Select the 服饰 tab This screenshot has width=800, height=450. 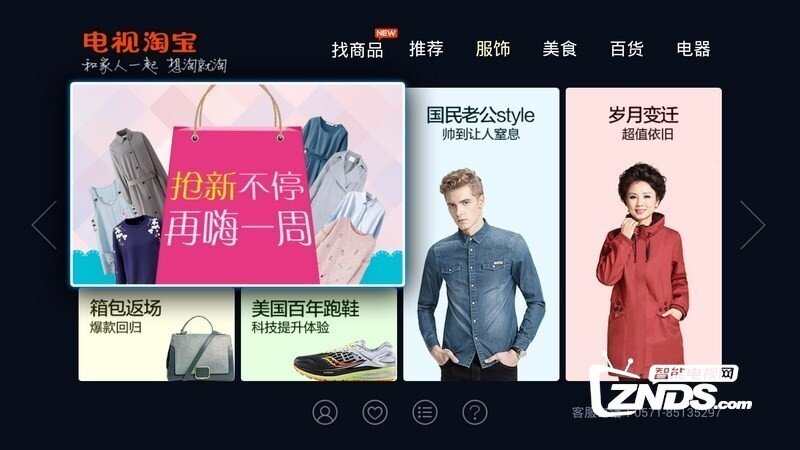click(x=493, y=49)
